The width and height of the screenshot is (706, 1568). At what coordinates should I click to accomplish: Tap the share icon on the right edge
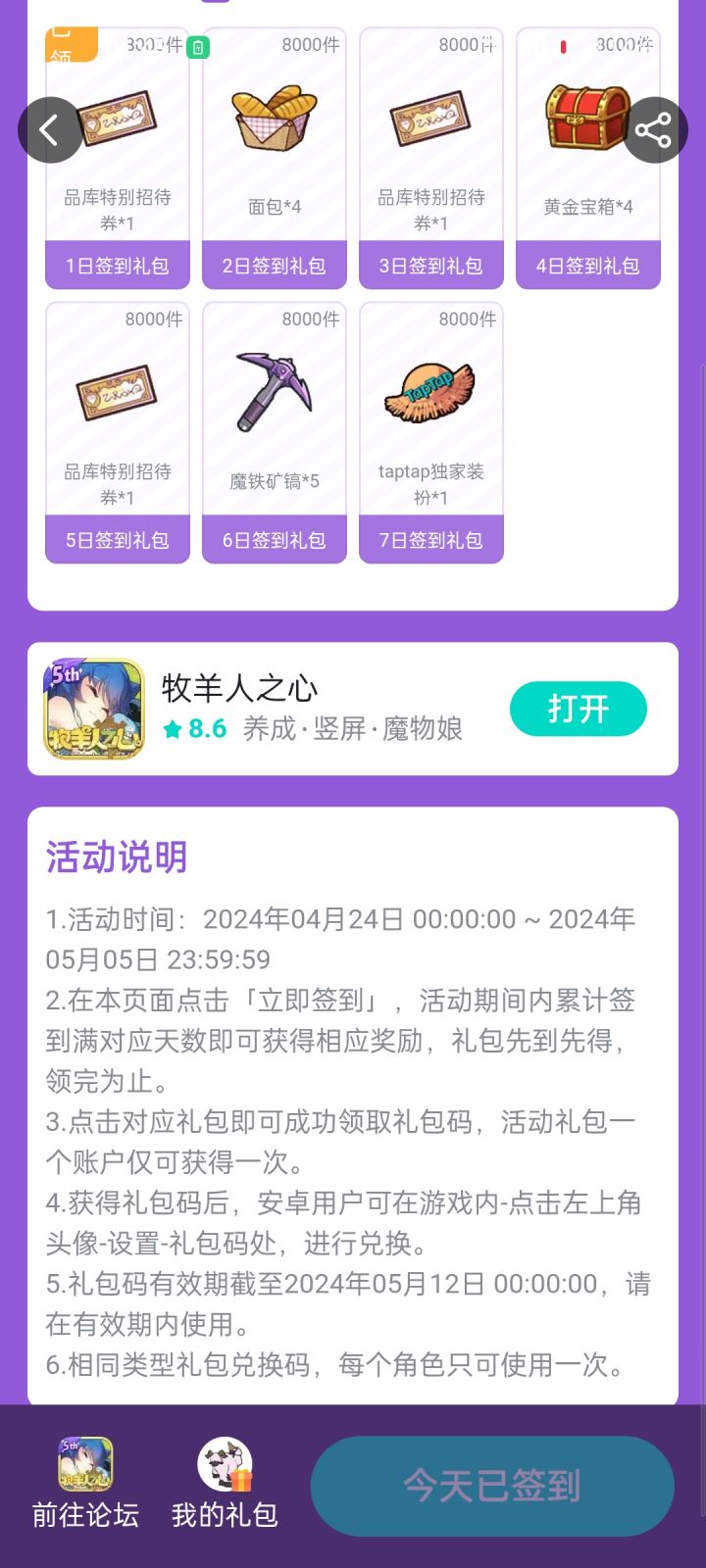pyautogui.click(x=655, y=128)
